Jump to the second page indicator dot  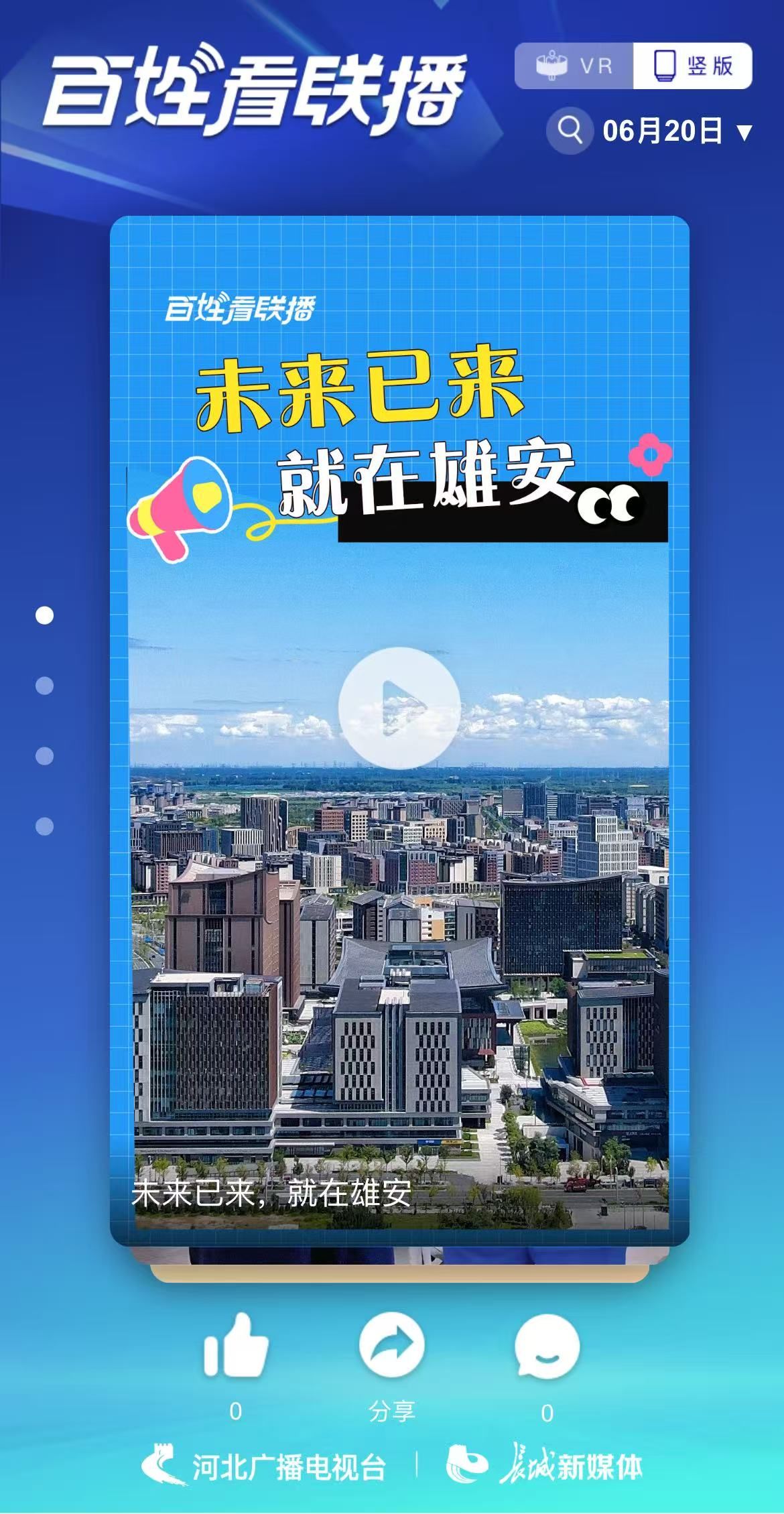pyautogui.click(x=44, y=686)
